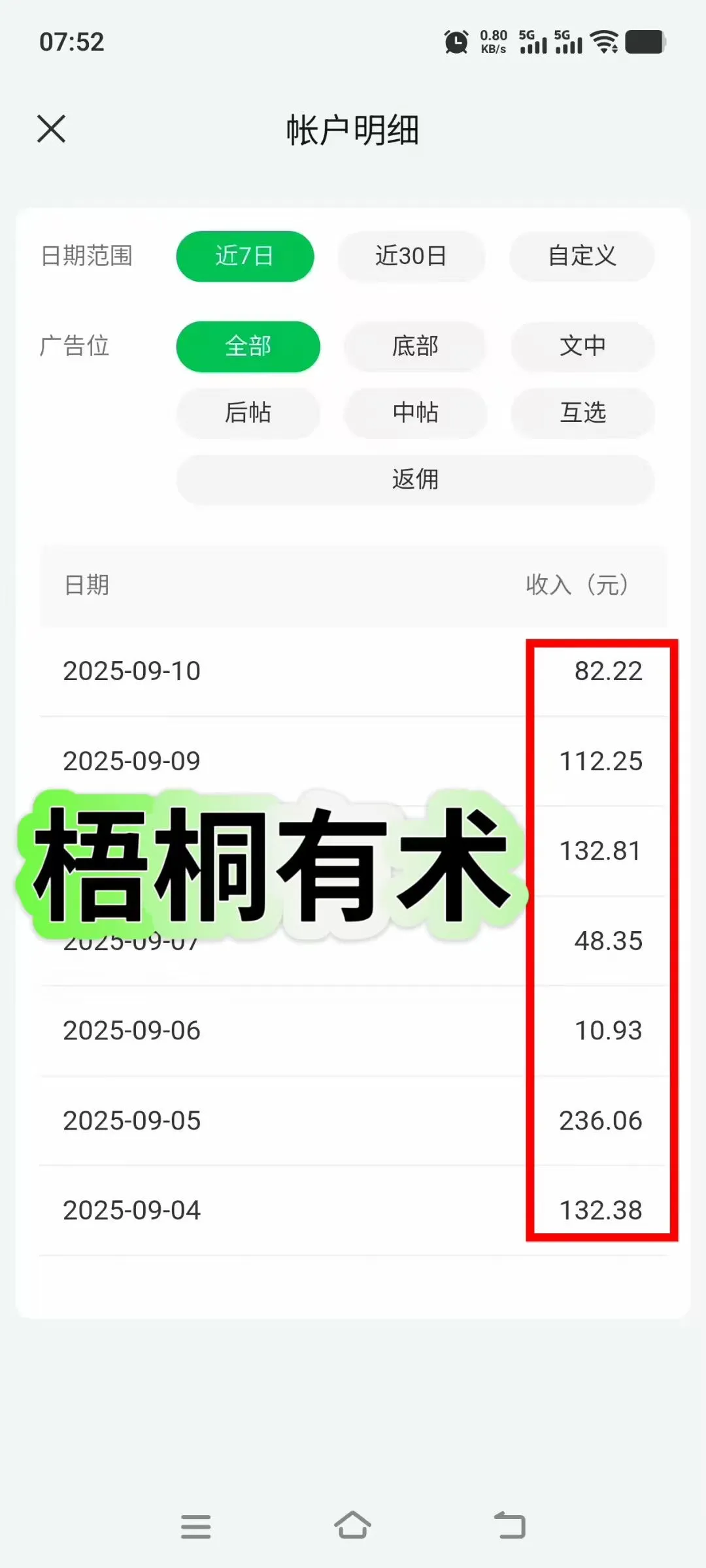This screenshot has width=706, height=1568.
Task: Tap the 2025-09-05 row
Action: point(131,1120)
